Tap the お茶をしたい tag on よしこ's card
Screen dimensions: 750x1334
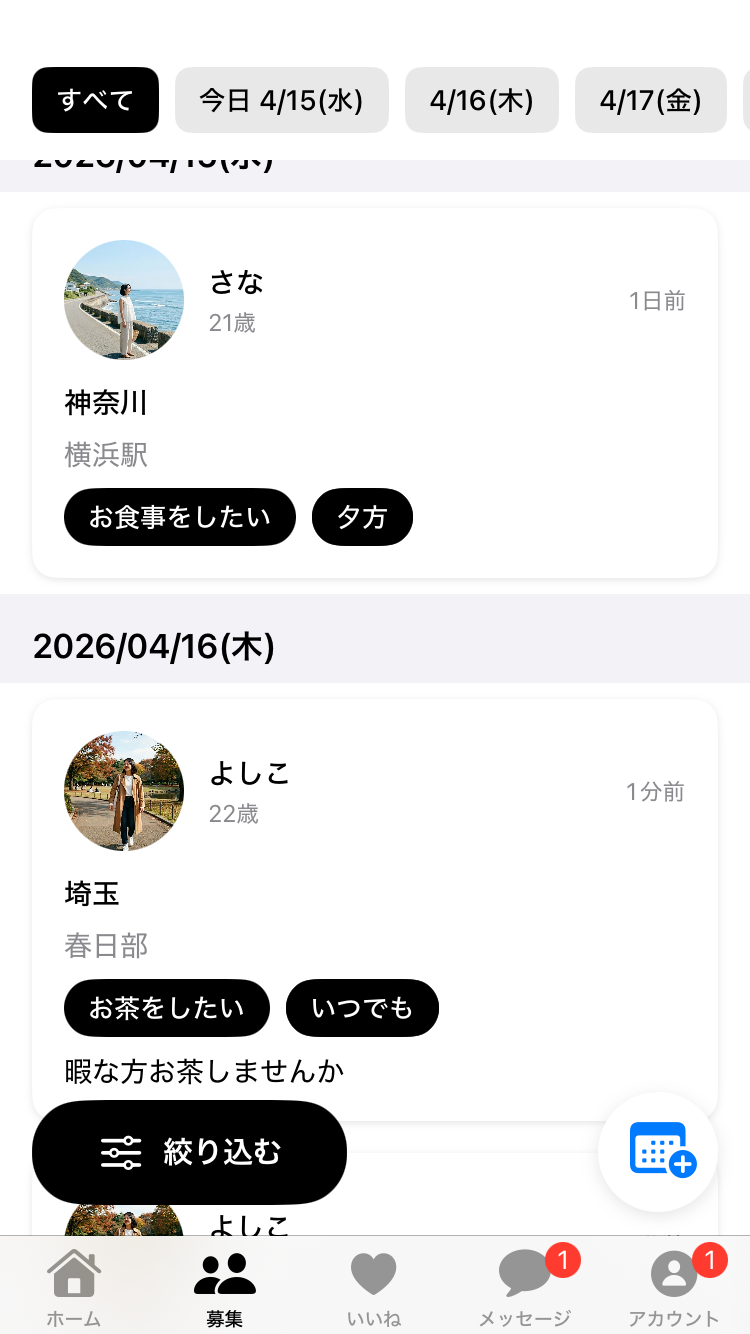click(x=166, y=1008)
